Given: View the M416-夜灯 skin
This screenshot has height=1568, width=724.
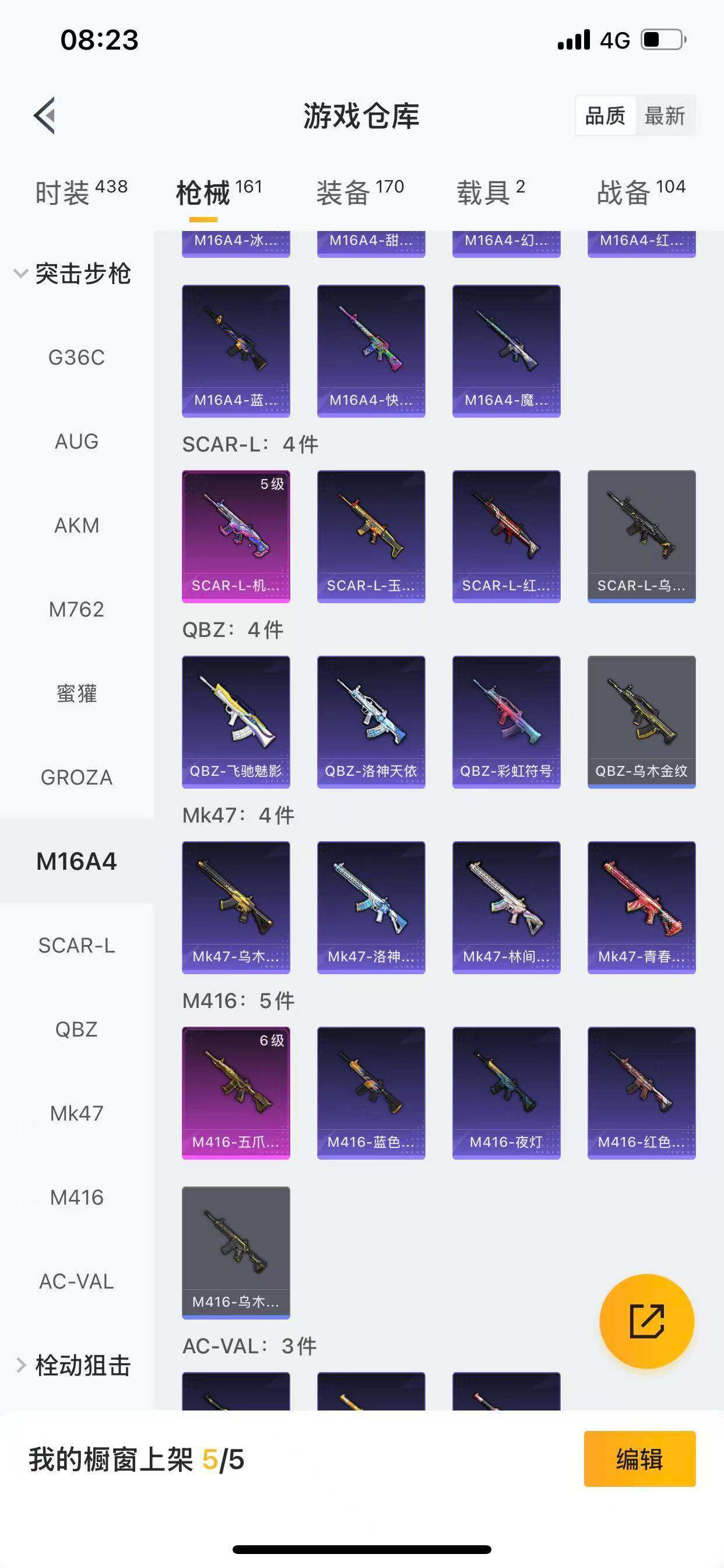Looking at the screenshot, I should (x=506, y=1093).
